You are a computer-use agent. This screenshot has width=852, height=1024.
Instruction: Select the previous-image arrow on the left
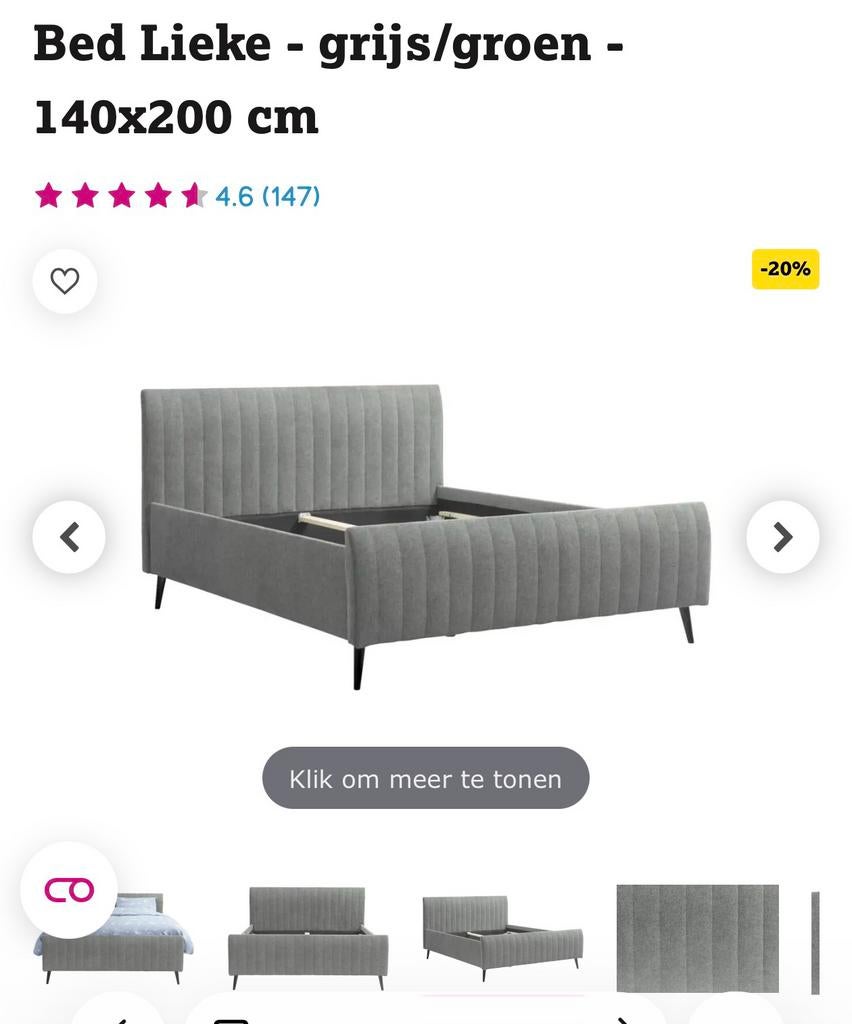70,537
